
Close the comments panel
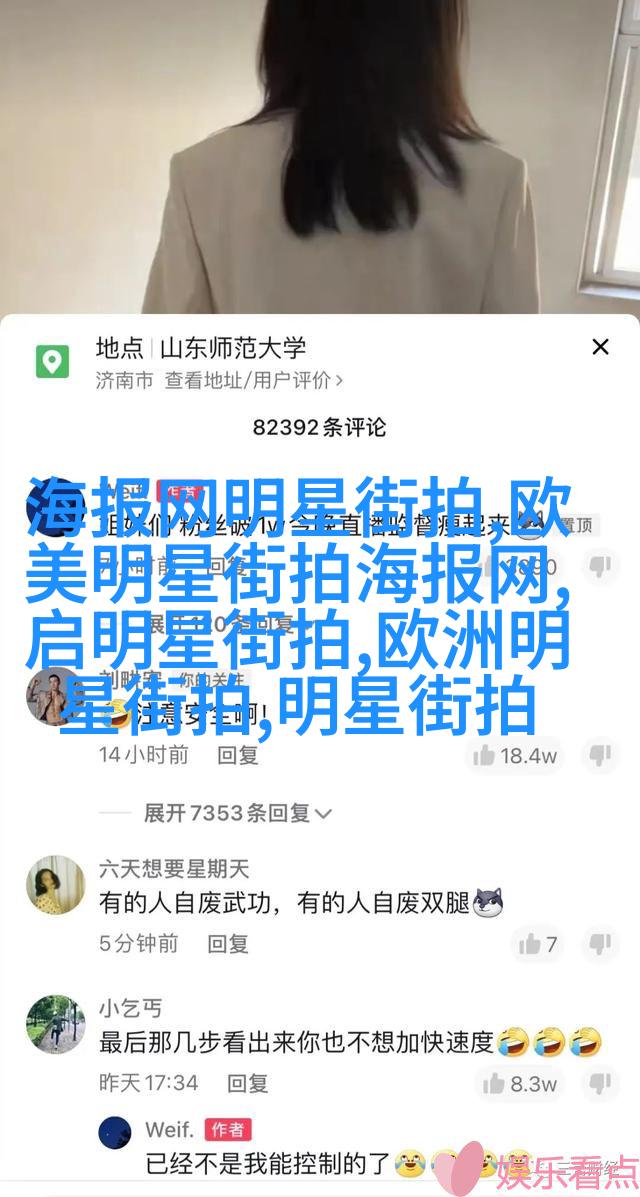pos(600,347)
